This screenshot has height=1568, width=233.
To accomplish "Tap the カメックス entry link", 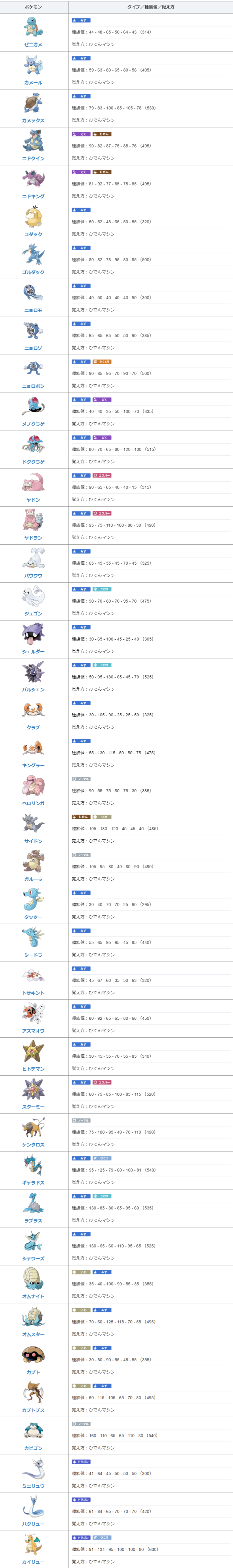I will 33,121.
